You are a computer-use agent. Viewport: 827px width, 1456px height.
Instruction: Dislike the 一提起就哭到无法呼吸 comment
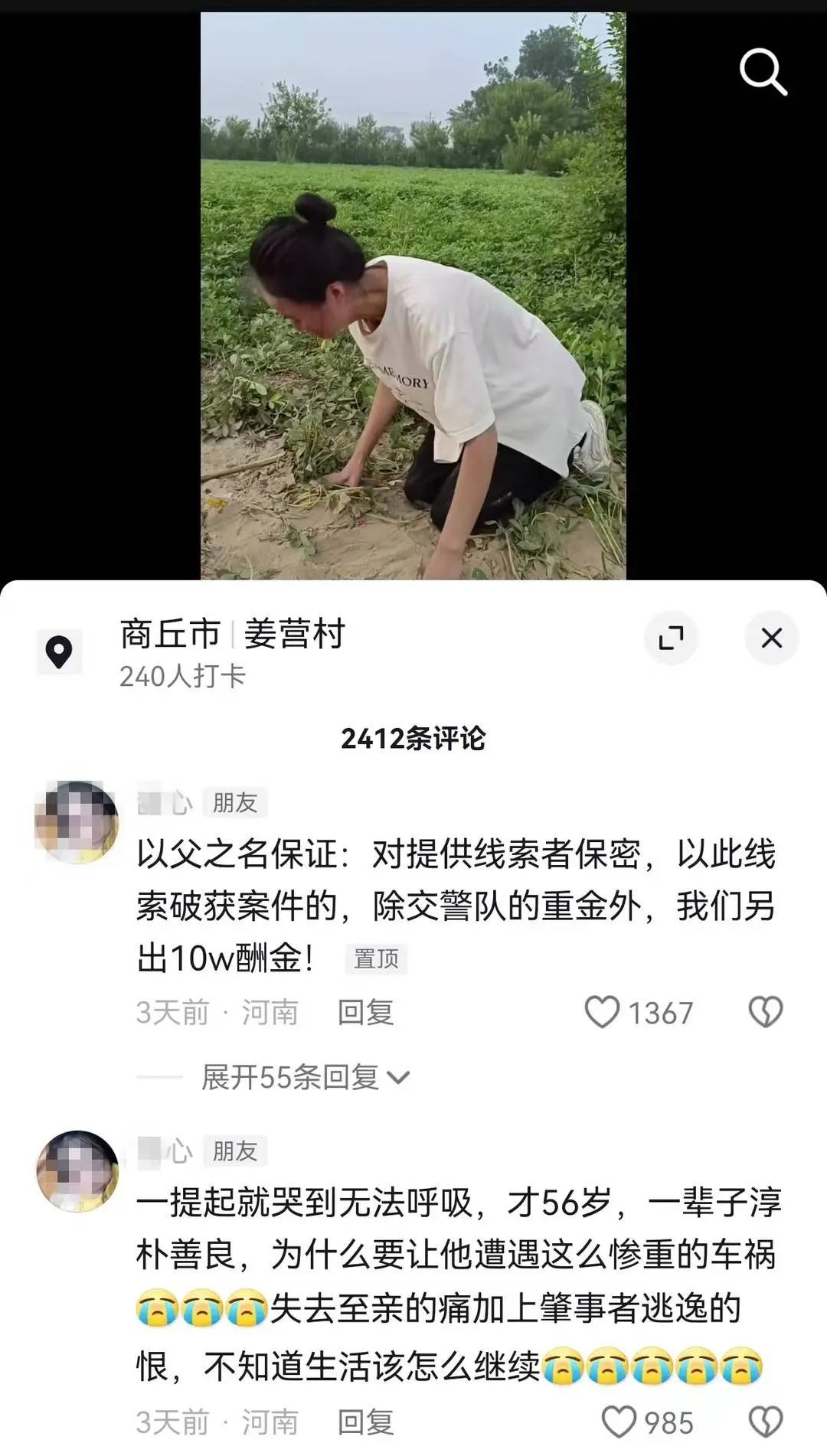(x=765, y=1422)
